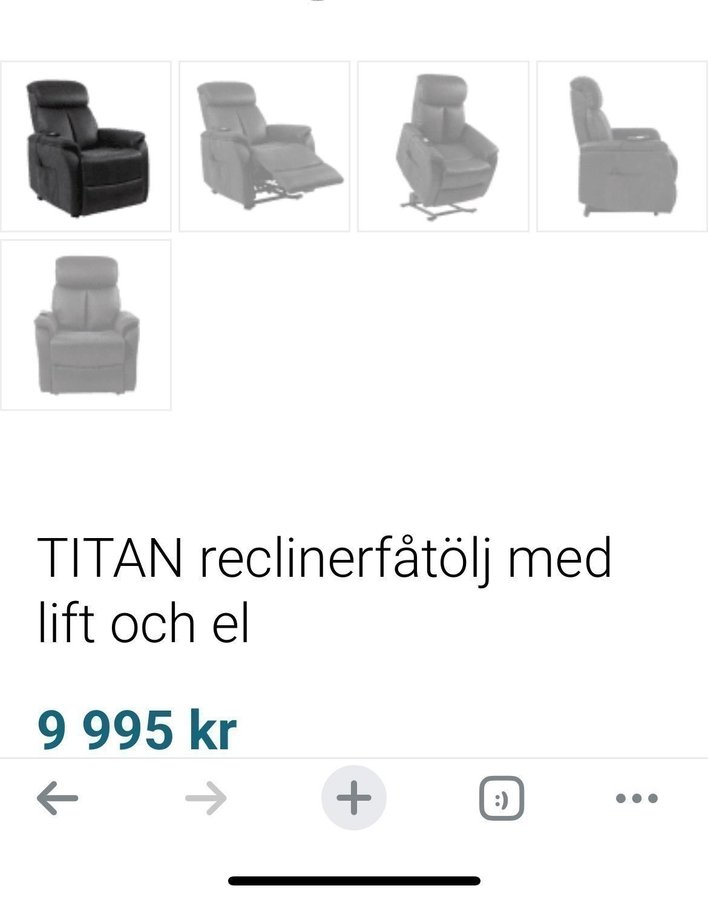Go back to the previous page
This screenshot has width=708, height=900.
57,798
